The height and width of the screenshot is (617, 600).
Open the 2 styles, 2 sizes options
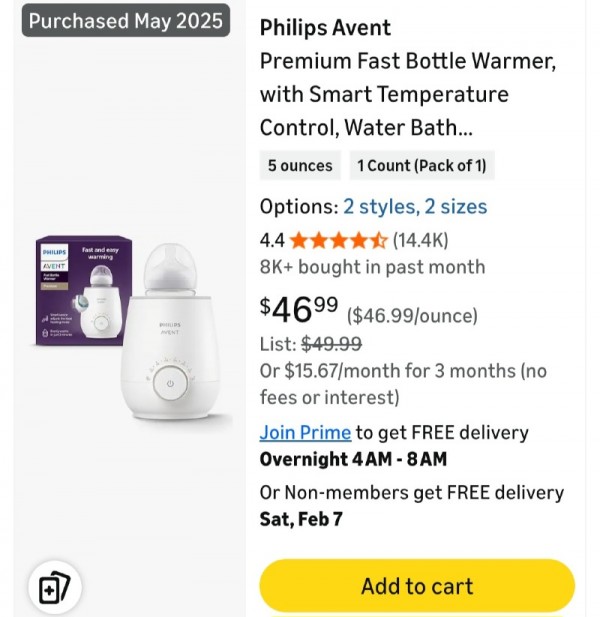[415, 207]
